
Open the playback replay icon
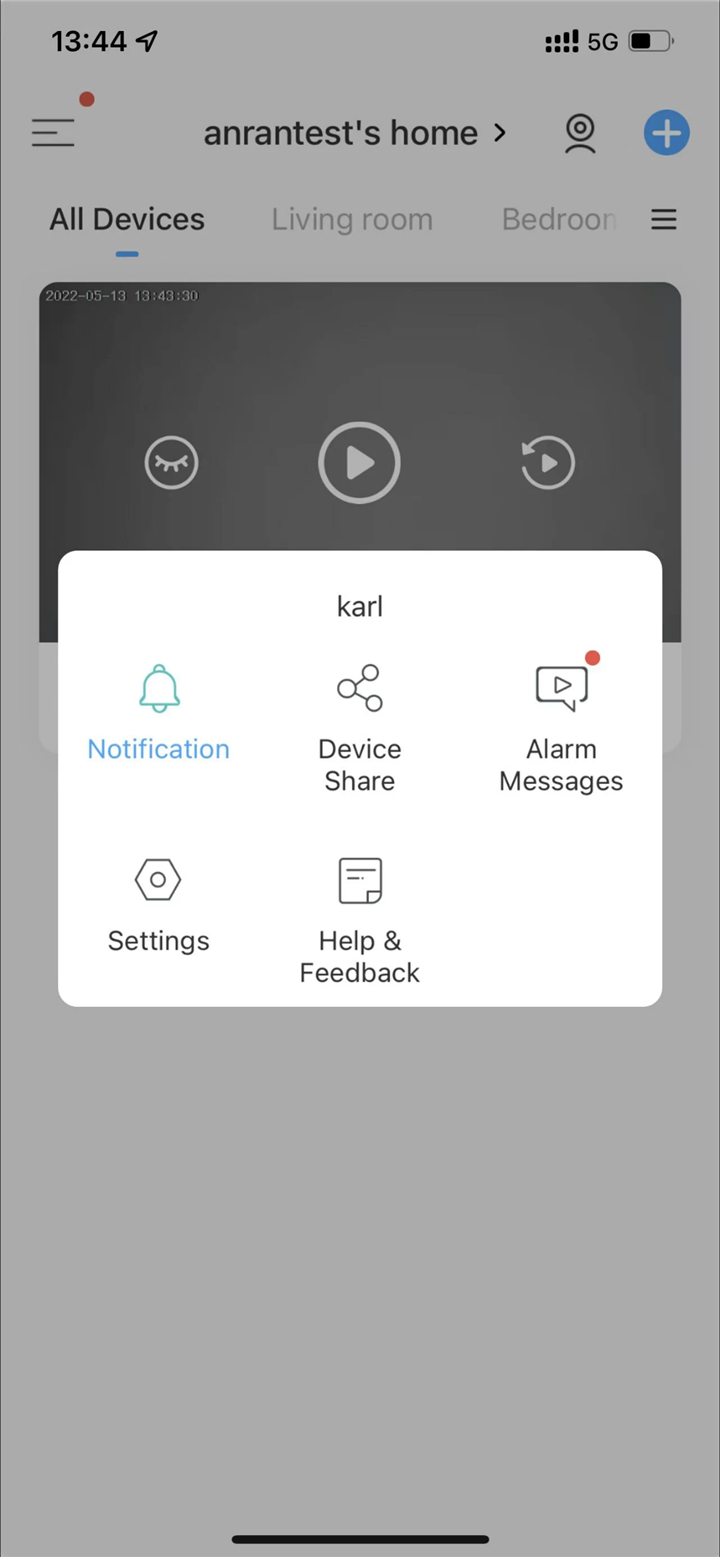(548, 463)
